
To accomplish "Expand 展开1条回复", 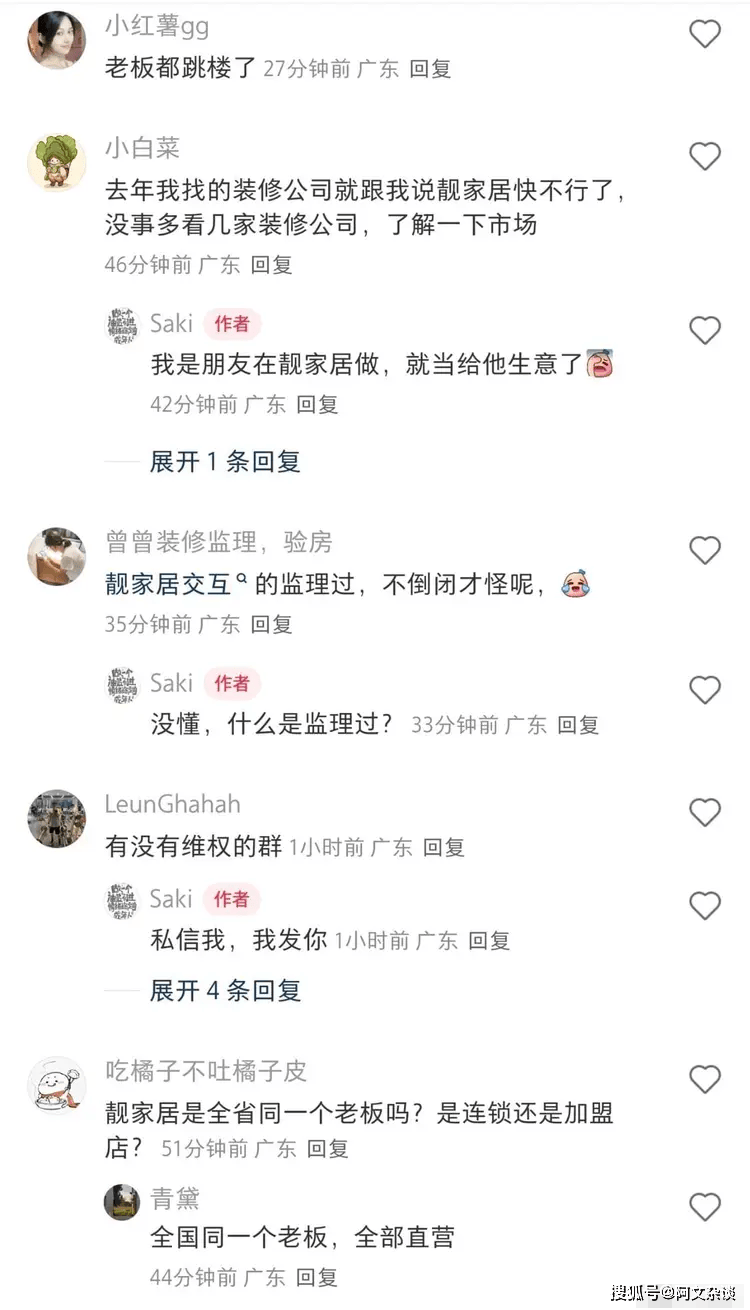I will click(x=225, y=461).
